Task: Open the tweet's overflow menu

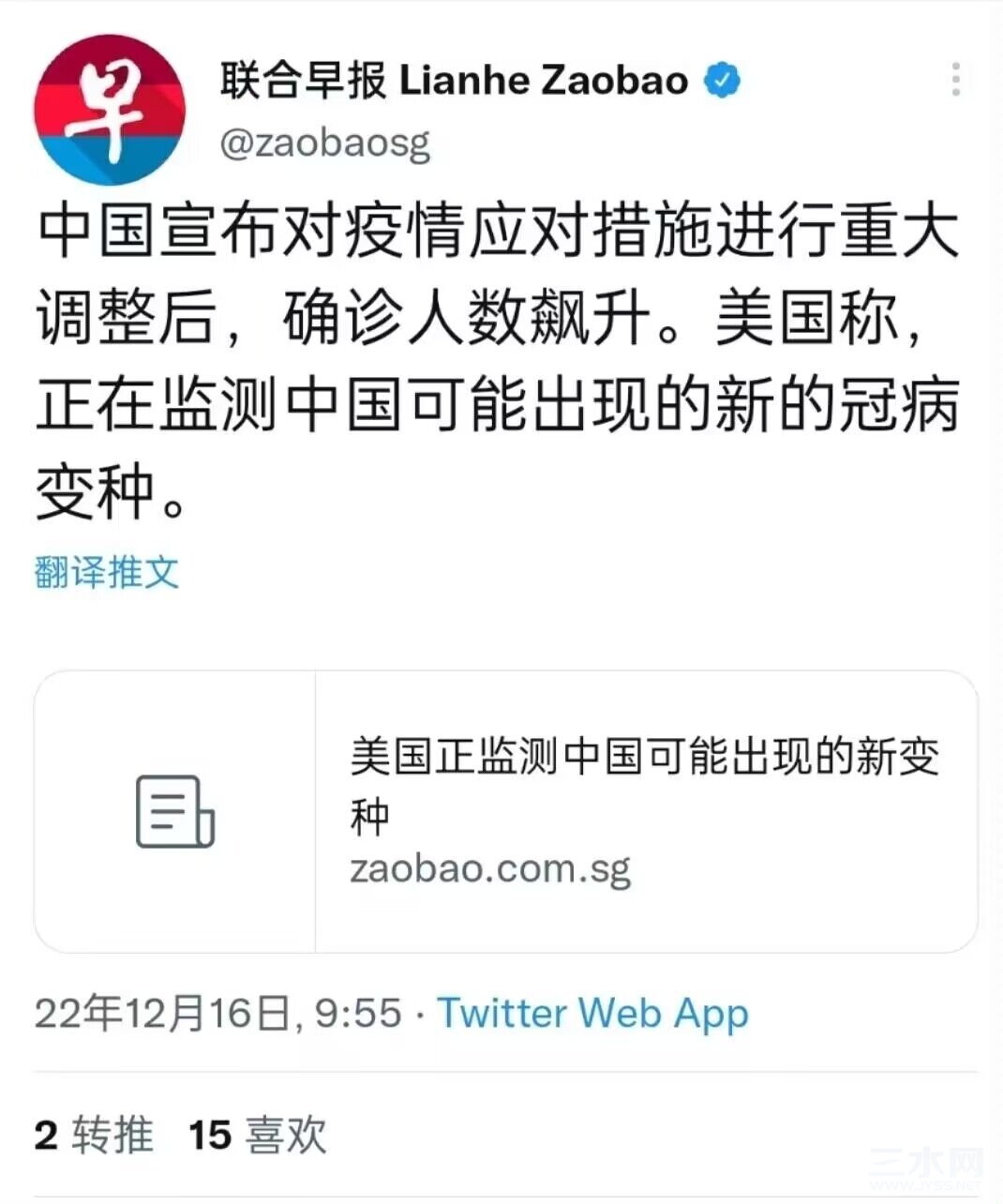Action: pyautogui.click(x=955, y=81)
